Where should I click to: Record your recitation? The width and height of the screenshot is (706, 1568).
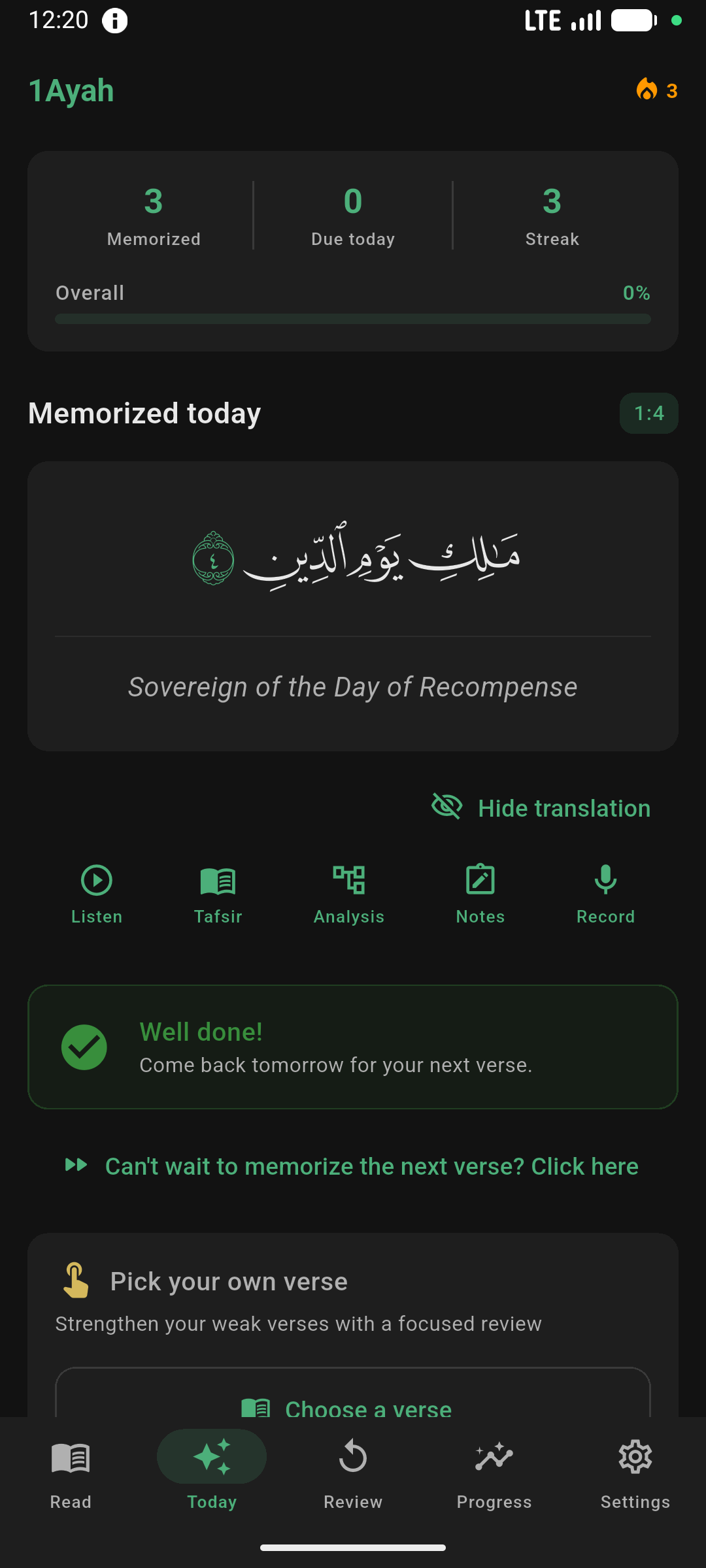605,892
